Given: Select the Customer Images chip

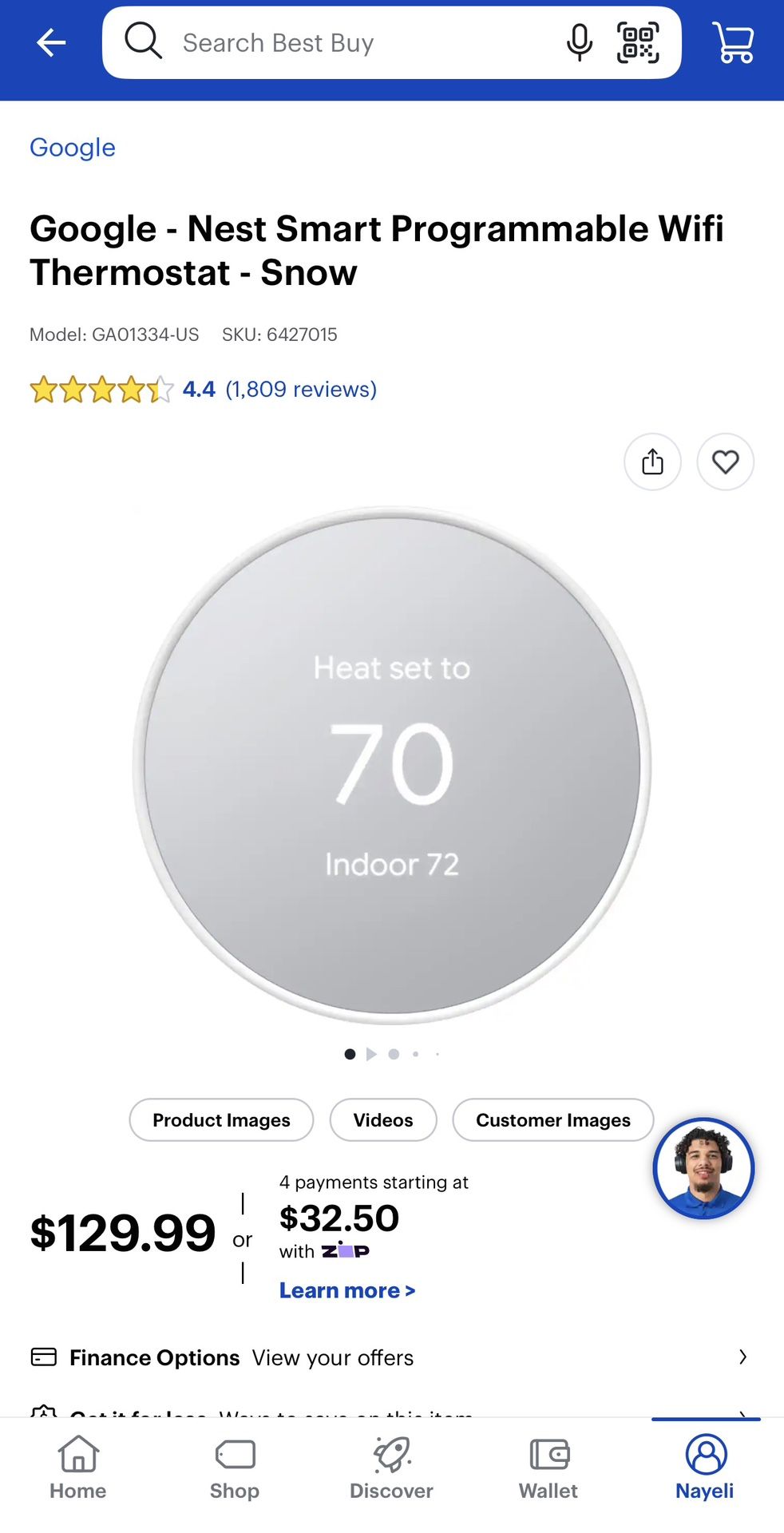Looking at the screenshot, I should (552, 1120).
